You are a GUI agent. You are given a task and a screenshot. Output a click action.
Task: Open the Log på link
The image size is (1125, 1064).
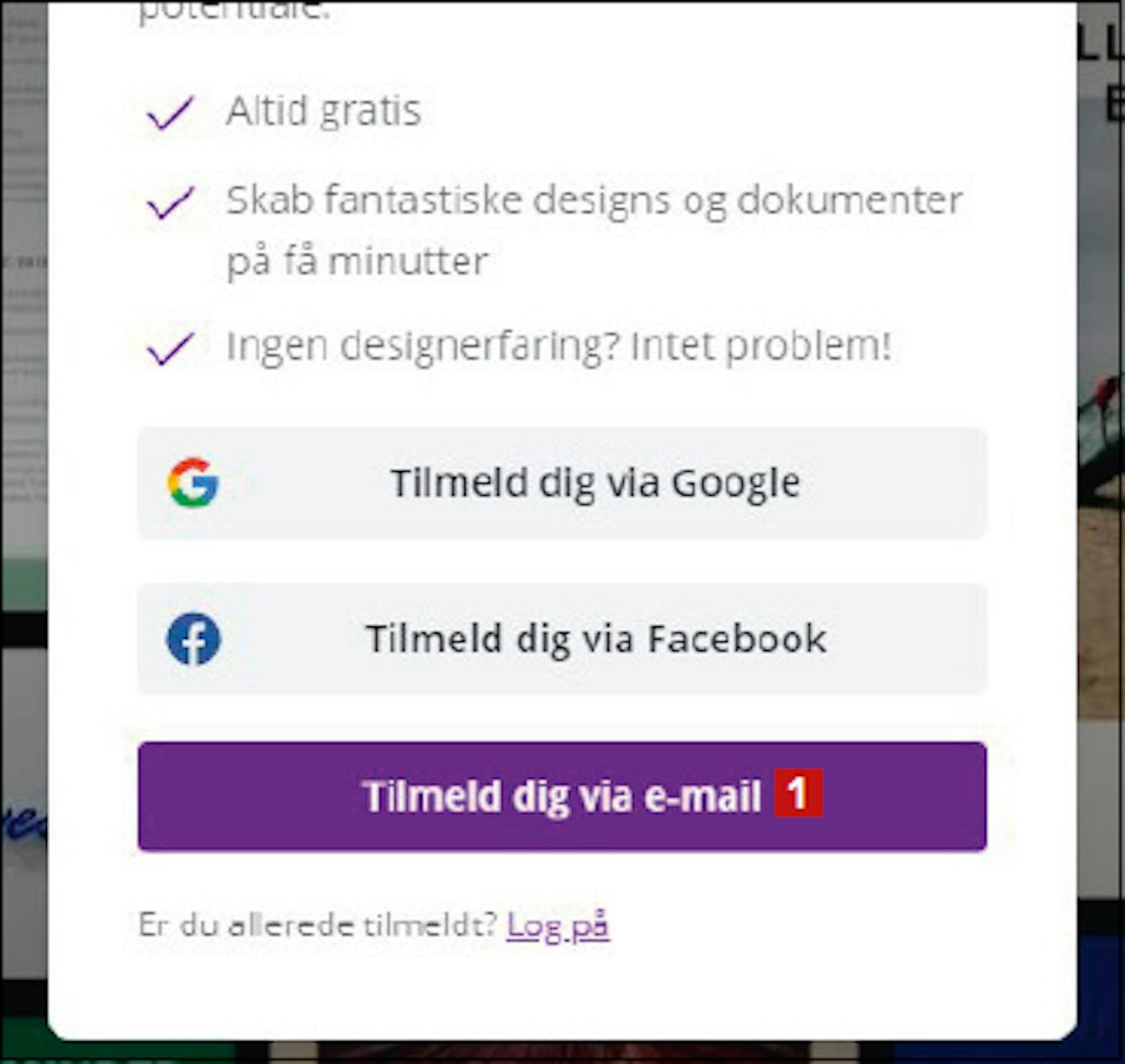557,925
